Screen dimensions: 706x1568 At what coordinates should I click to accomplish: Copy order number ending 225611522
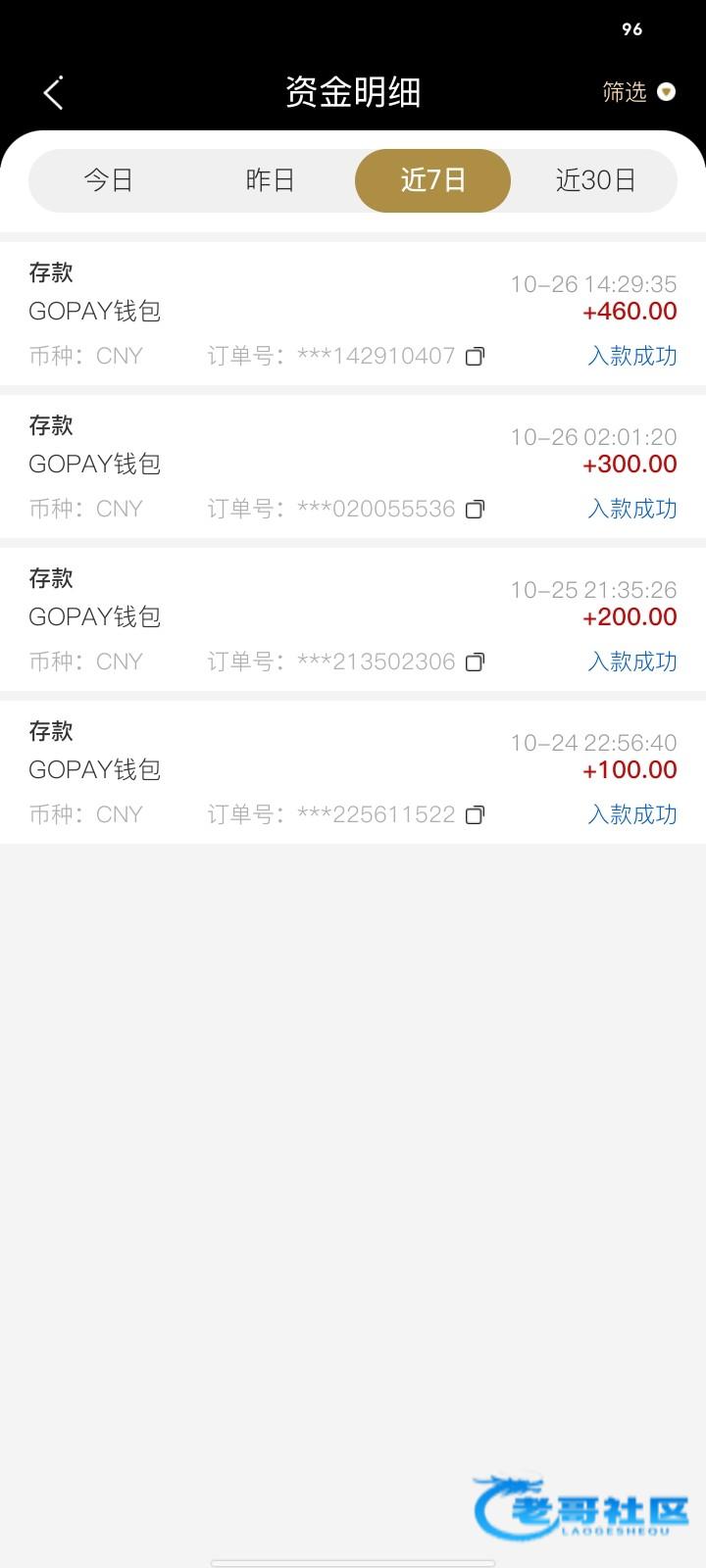tap(475, 815)
